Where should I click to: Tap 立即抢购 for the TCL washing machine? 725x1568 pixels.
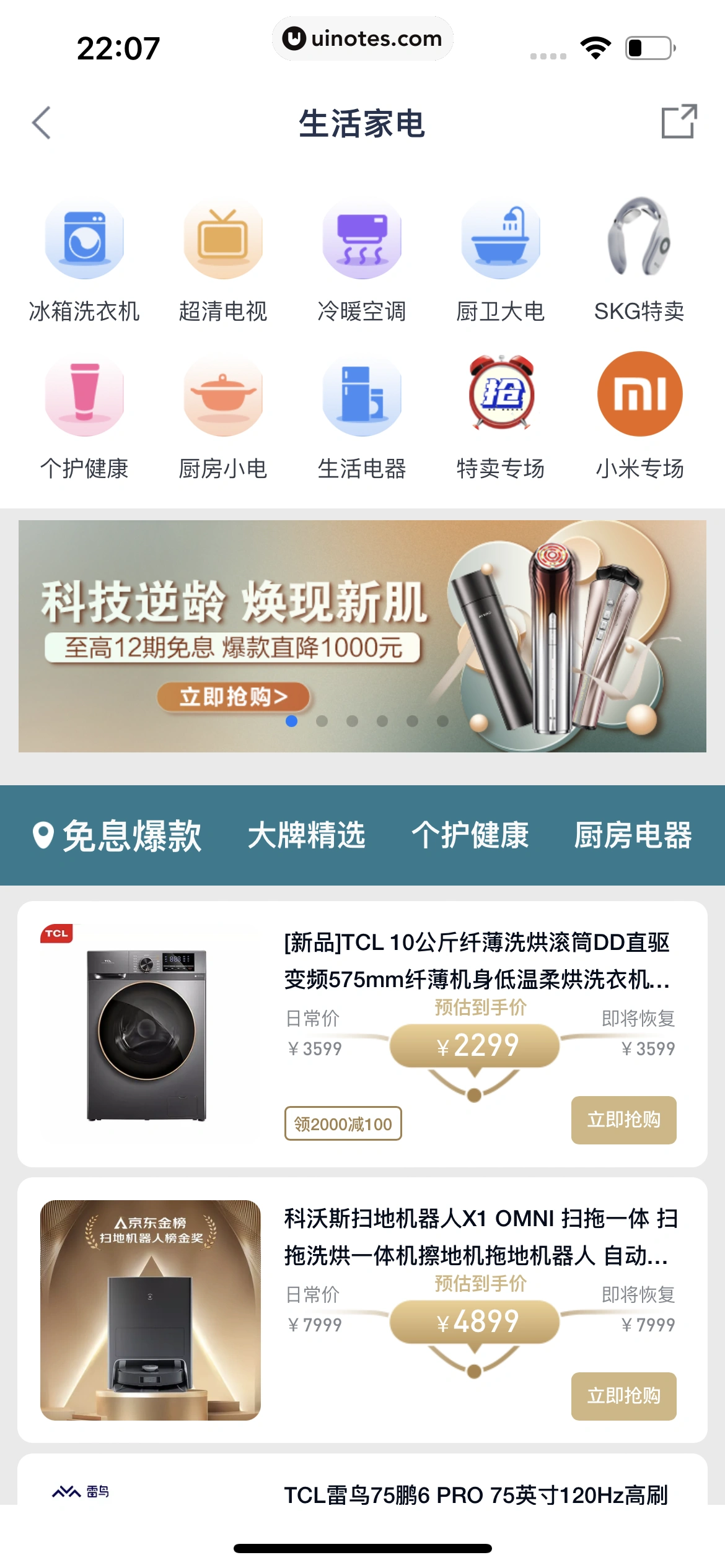623,1119
